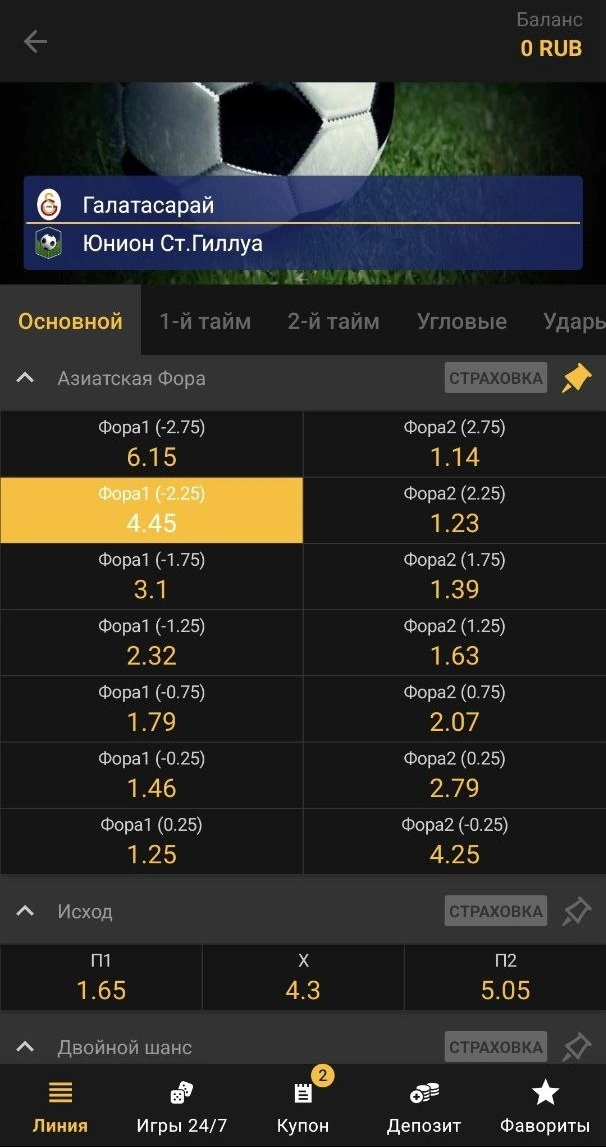
Task: Unpin the Азиатская Фора market
Action: [x=577, y=378]
